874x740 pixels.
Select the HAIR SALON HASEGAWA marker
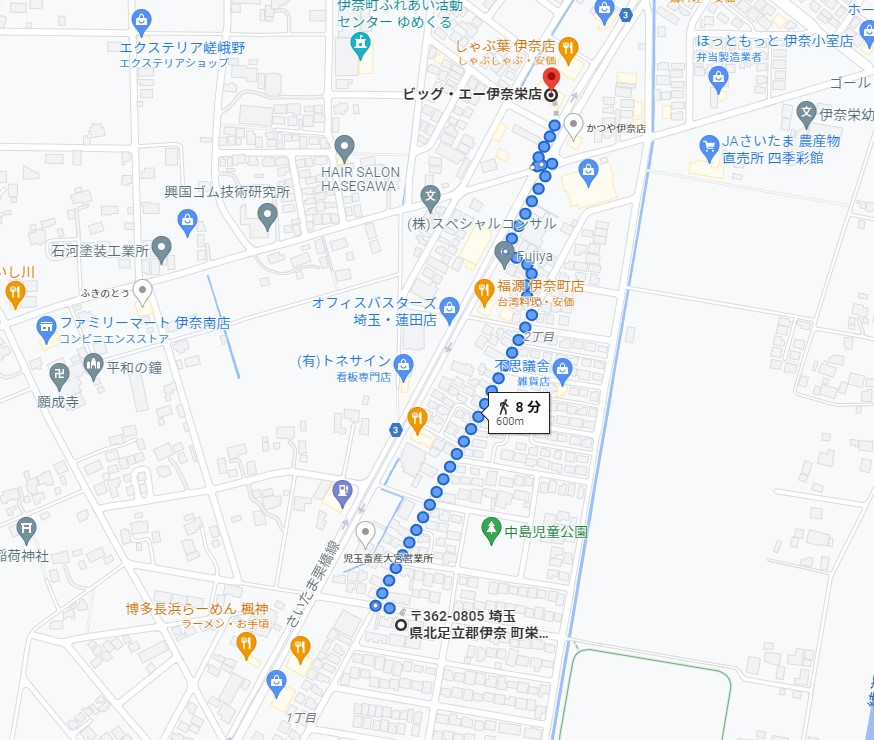(345, 150)
